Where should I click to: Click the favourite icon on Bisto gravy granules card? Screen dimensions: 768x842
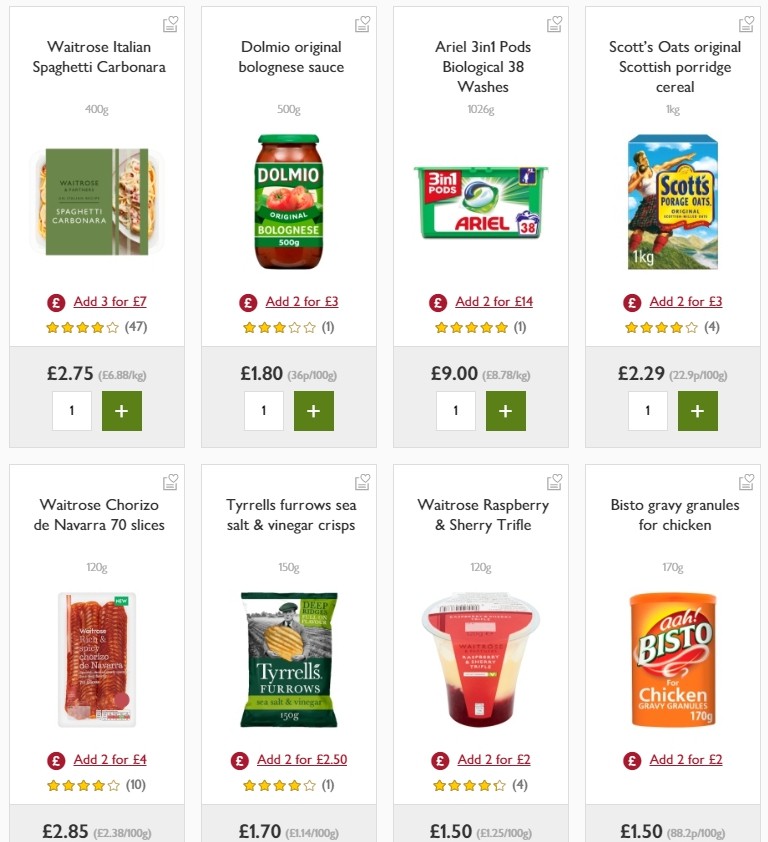746,480
